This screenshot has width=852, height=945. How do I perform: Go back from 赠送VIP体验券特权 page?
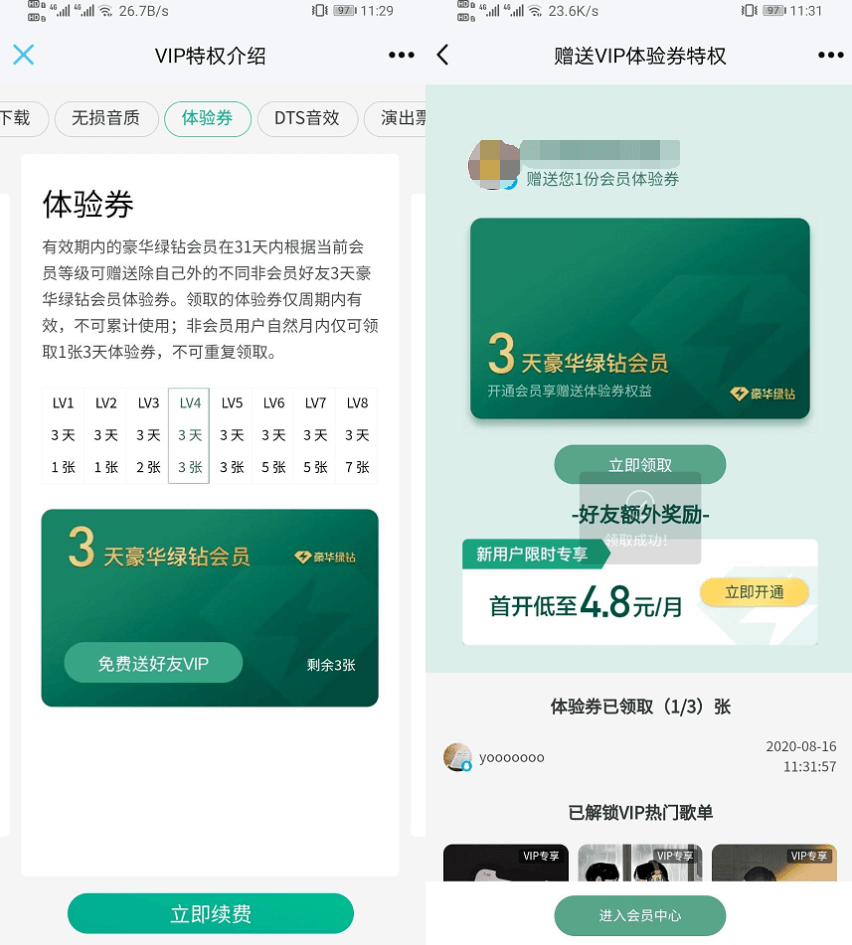pyautogui.click(x=443, y=55)
